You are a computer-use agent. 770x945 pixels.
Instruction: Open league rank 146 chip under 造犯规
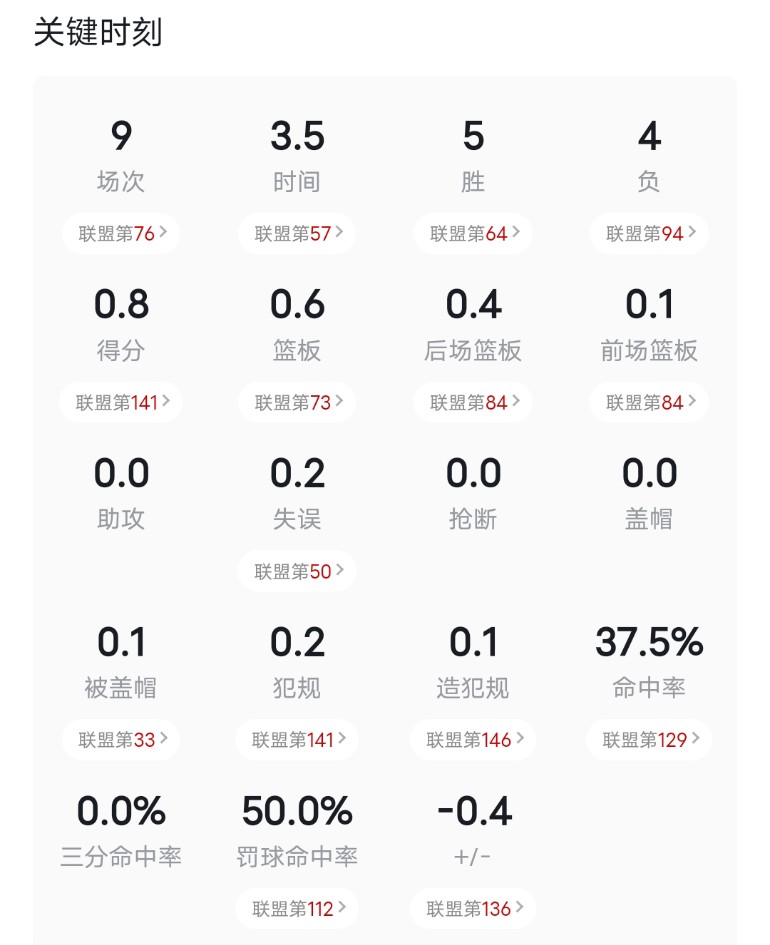[473, 740]
